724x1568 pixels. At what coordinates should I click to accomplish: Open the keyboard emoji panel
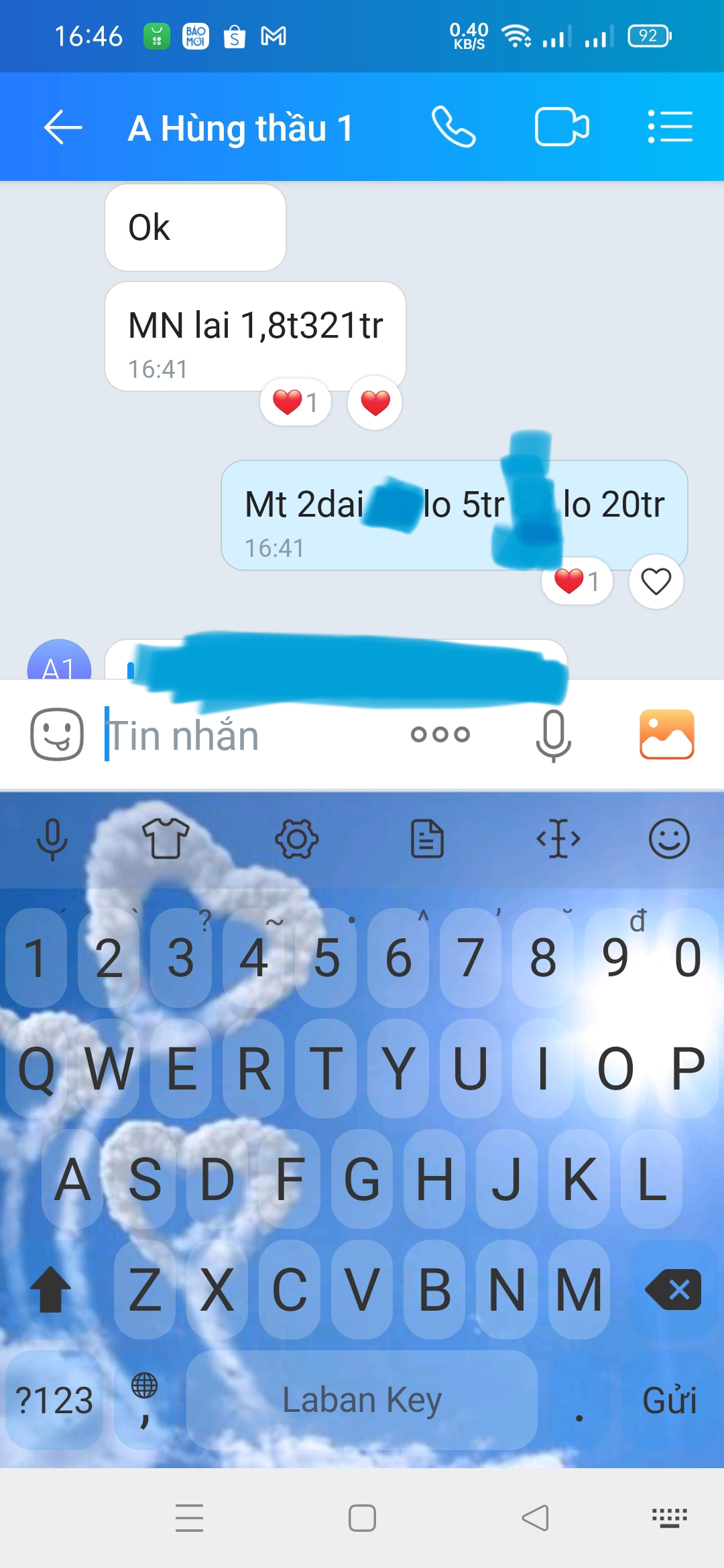[669, 838]
